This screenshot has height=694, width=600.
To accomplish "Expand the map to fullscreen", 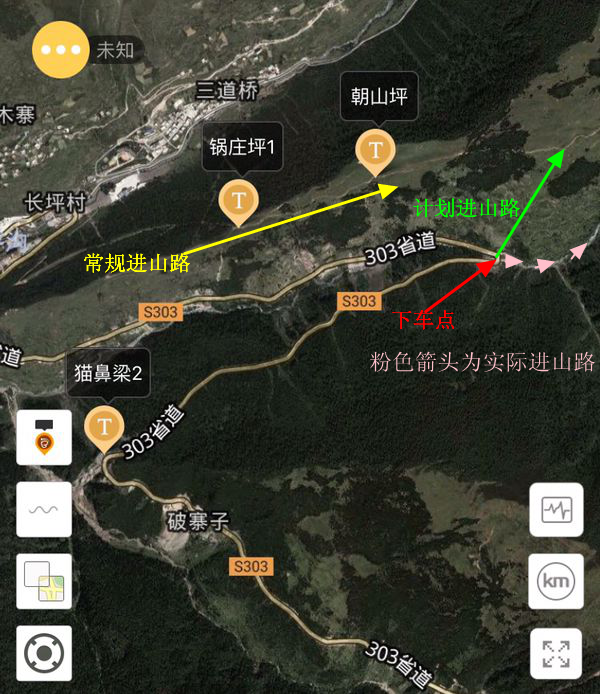I will (555, 653).
